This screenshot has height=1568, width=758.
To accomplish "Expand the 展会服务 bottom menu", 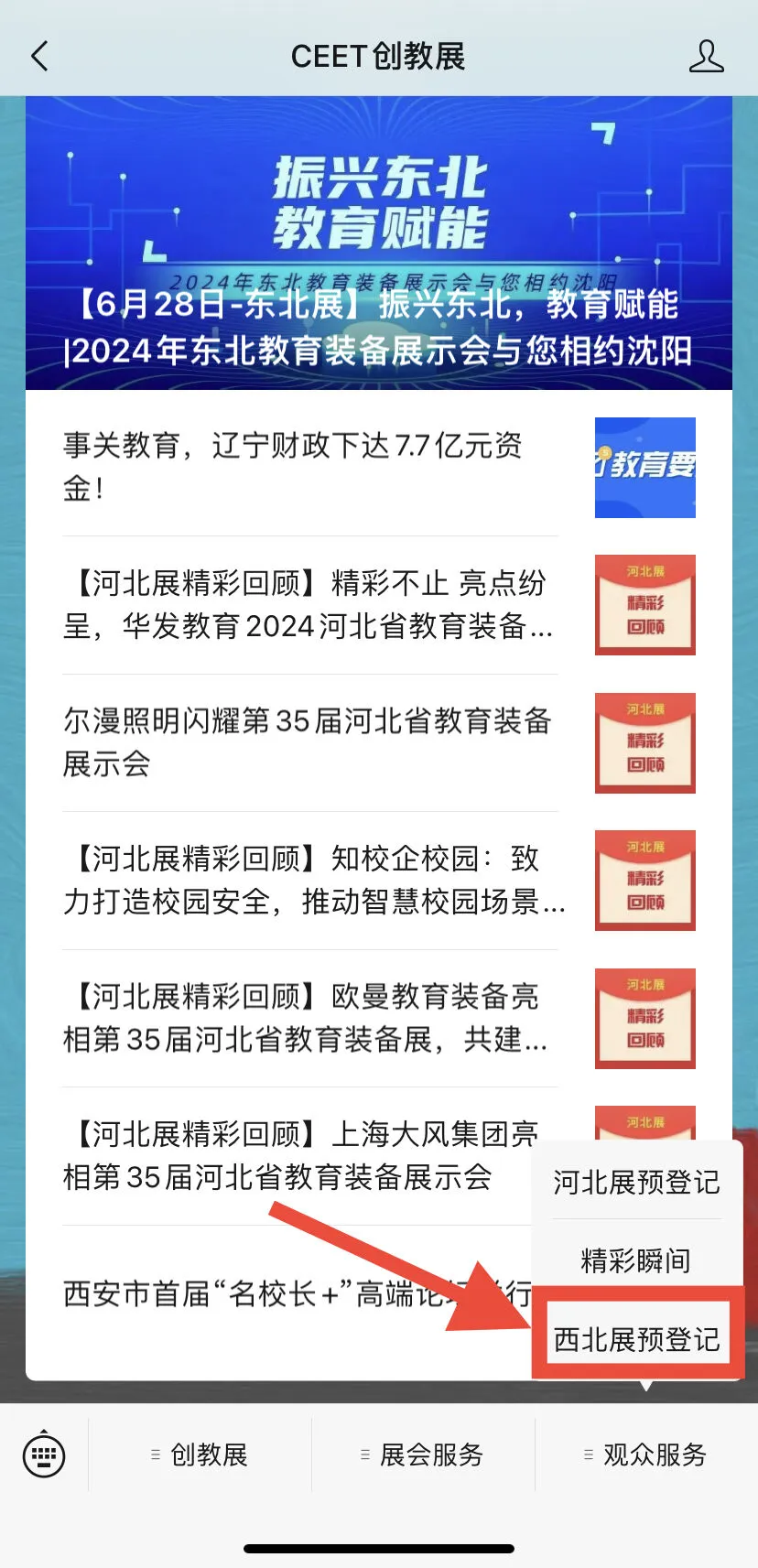I will pos(423,1454).
